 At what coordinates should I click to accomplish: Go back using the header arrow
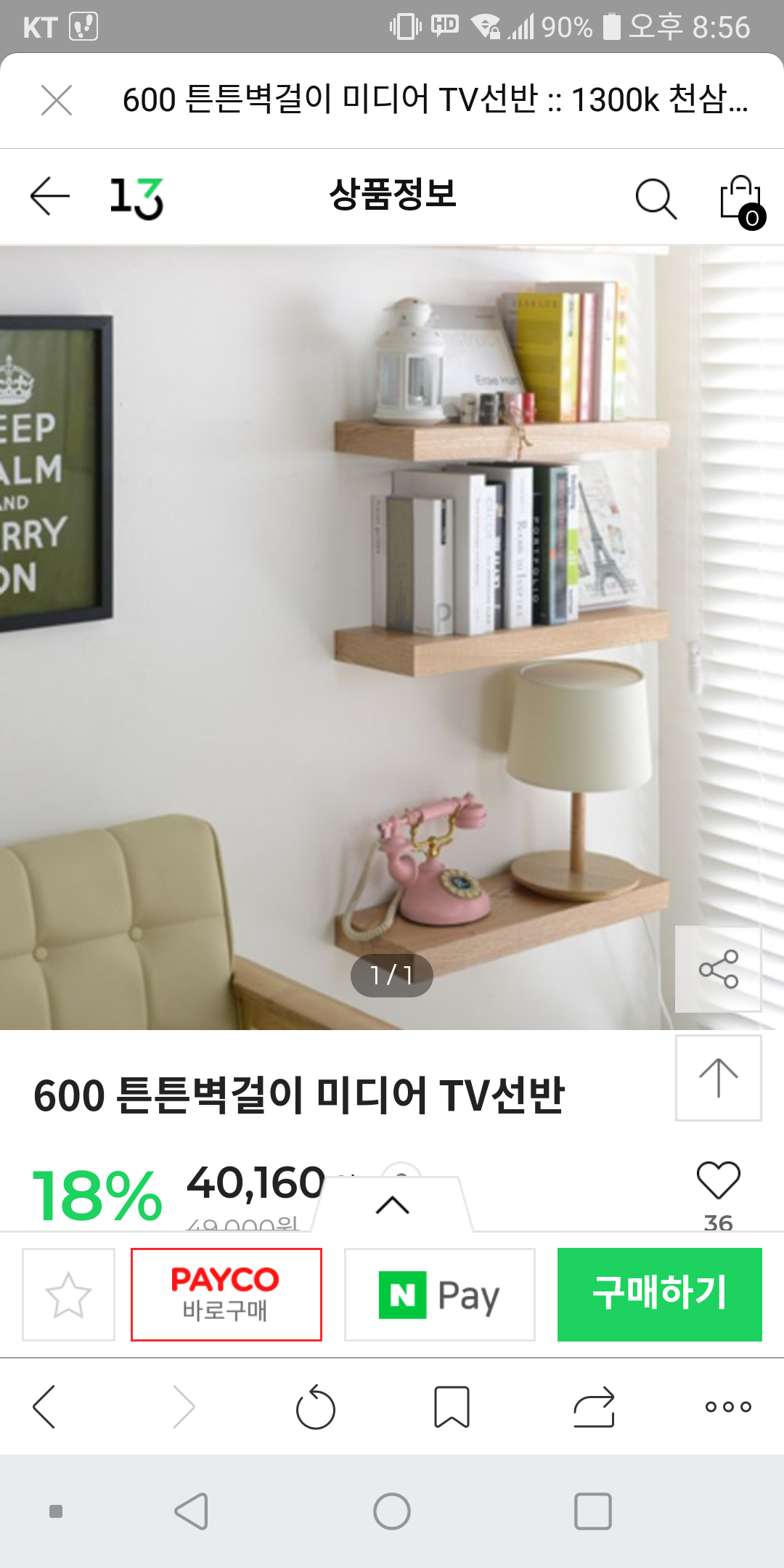(49, 197)
